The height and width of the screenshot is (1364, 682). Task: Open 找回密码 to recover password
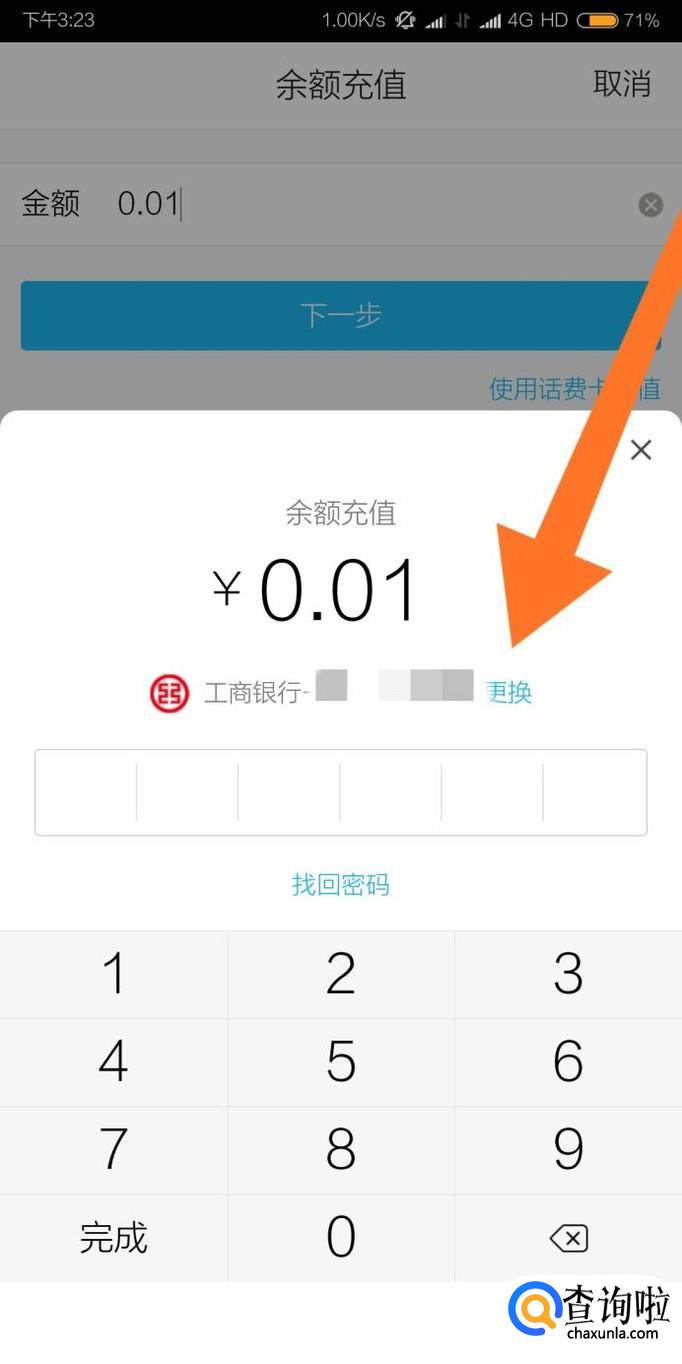[x=340, y=884]
